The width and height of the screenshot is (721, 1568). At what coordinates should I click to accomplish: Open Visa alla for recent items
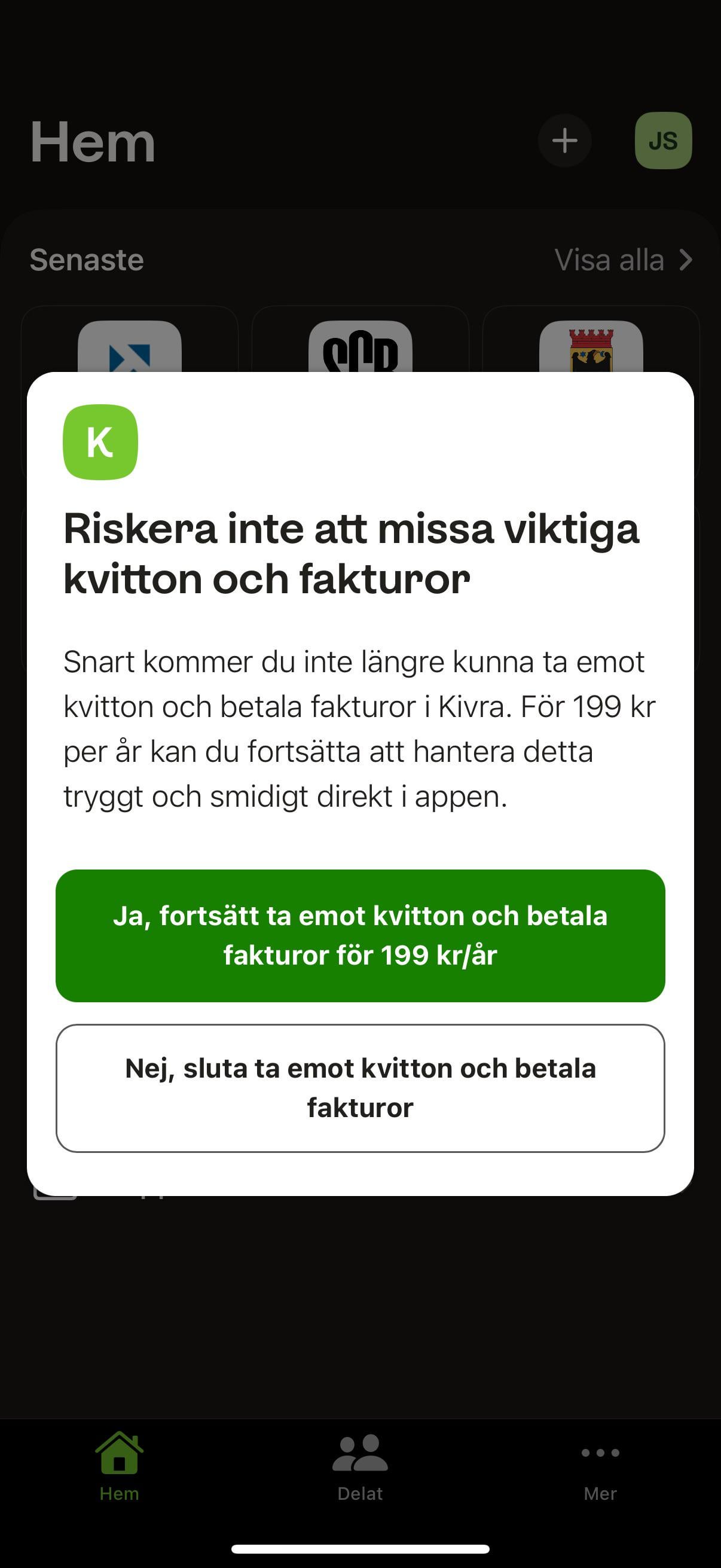[x=624, y=260]
